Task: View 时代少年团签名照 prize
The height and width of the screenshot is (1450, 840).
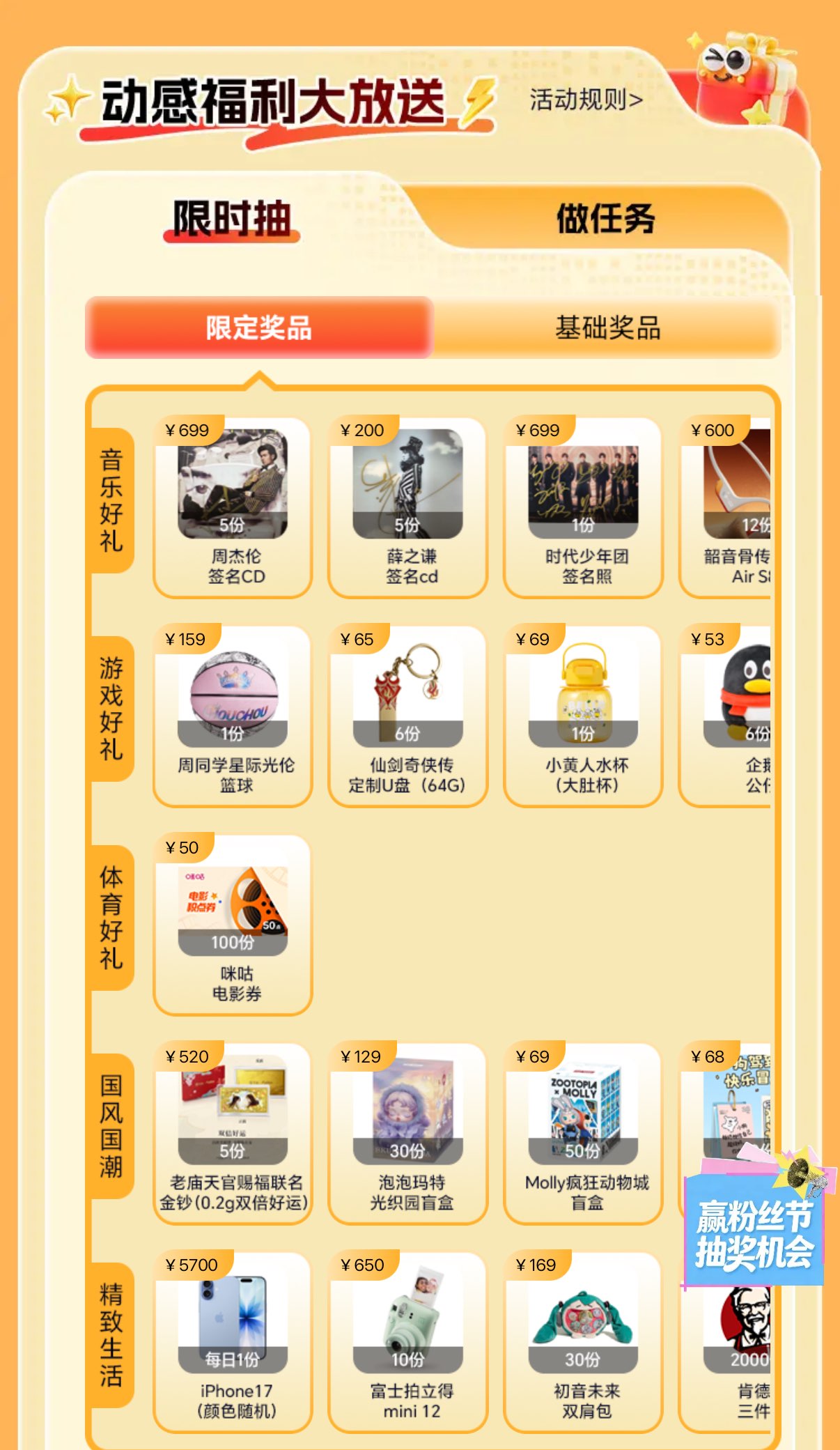Action: point(584,507)
